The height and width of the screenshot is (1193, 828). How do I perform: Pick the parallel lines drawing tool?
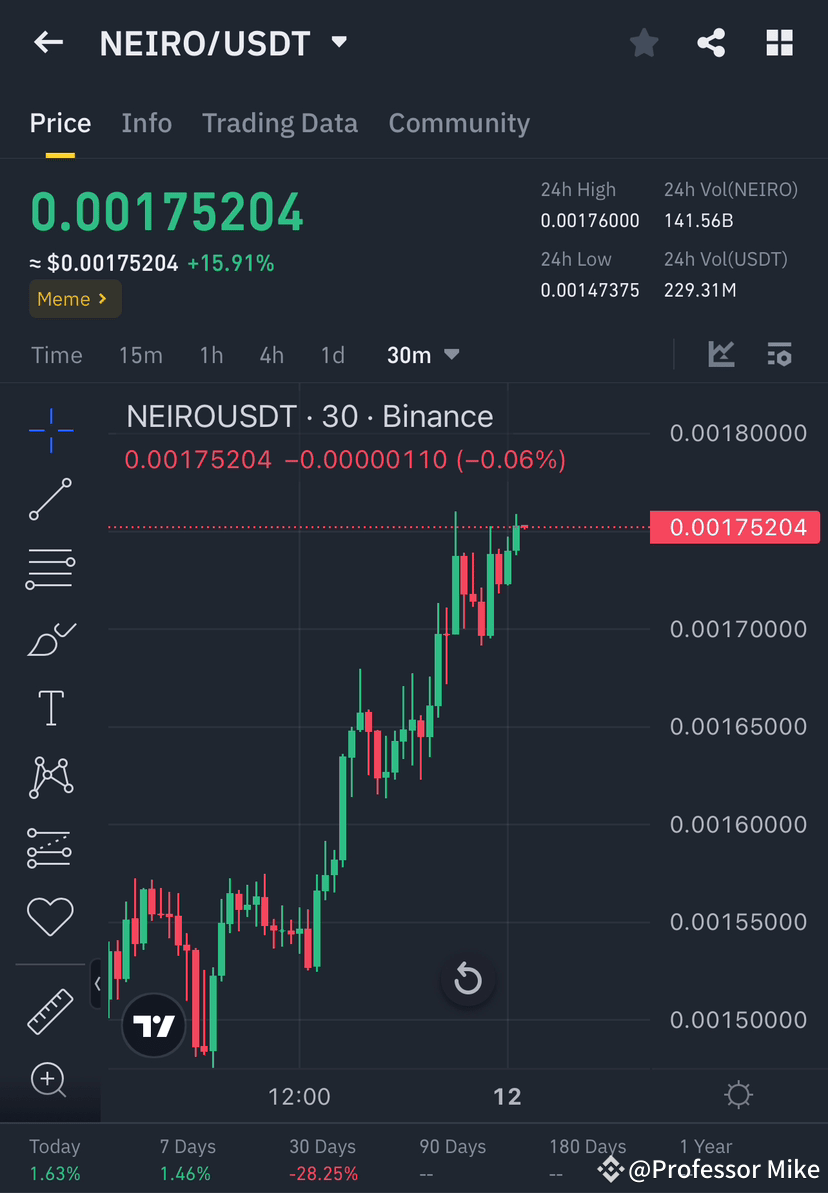coord(50,568)
